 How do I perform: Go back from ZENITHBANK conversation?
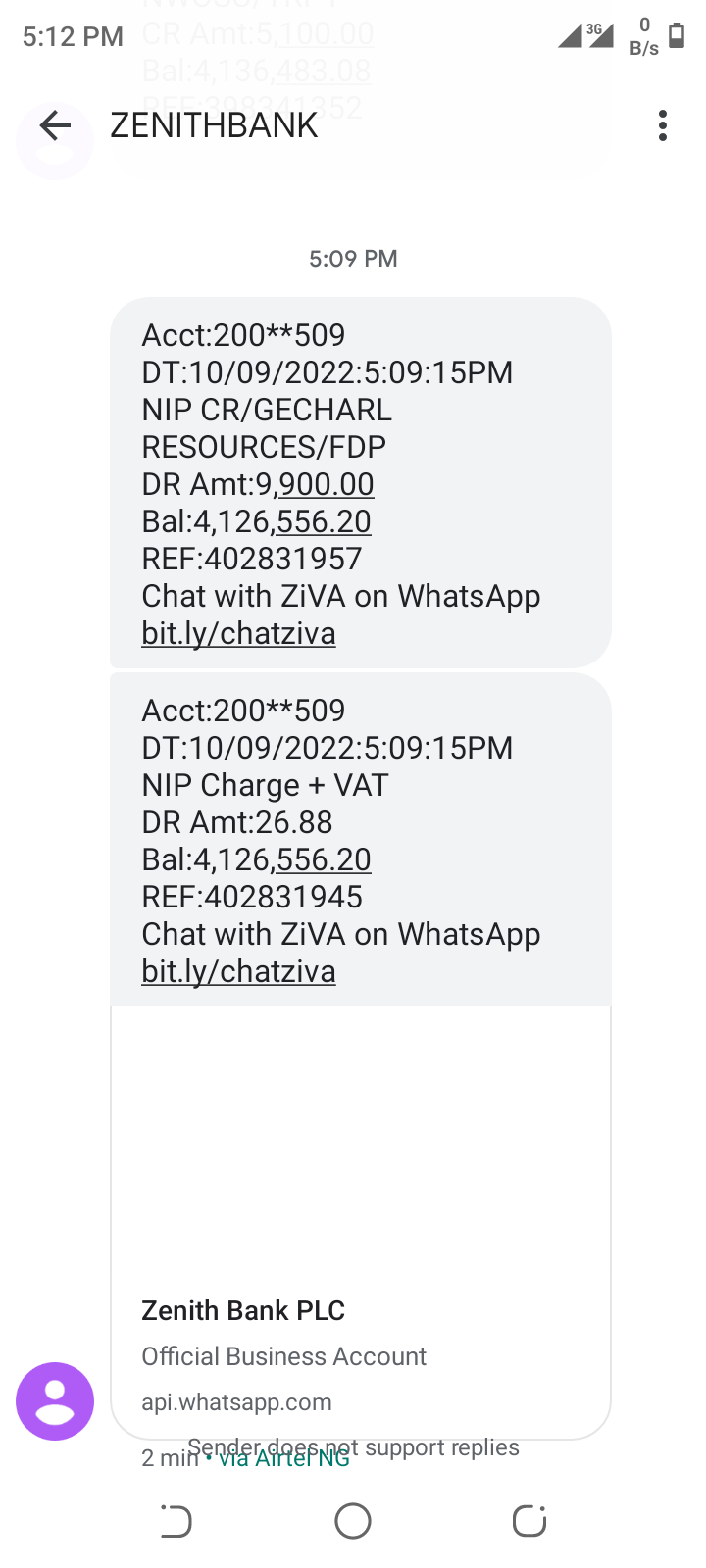(55, 125)
